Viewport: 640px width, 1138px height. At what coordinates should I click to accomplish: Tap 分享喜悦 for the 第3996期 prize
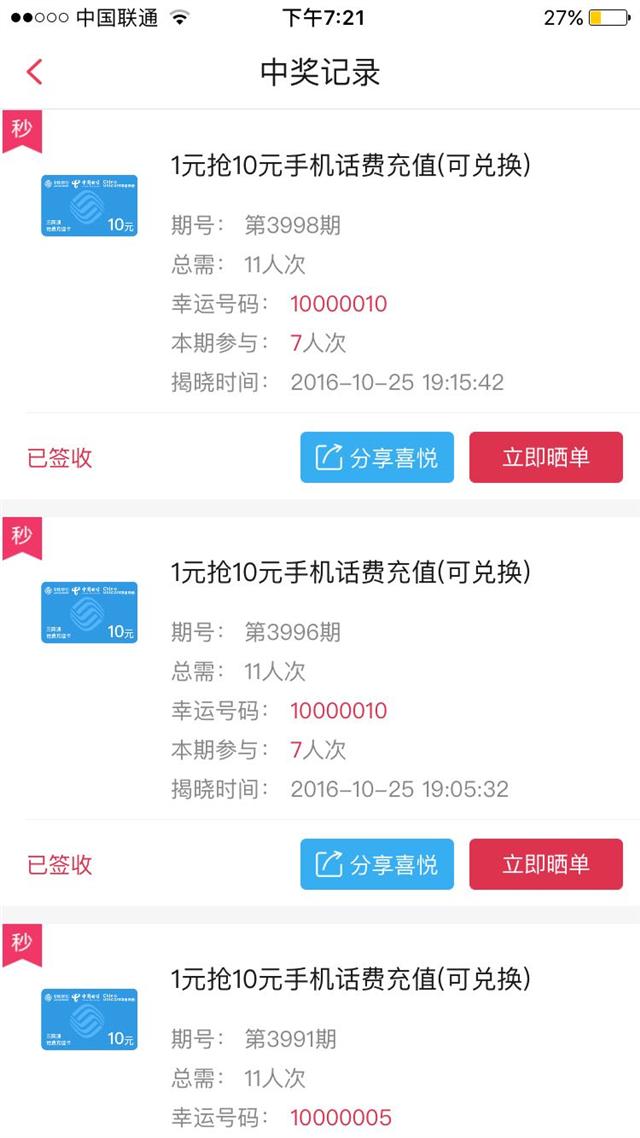tap(377, 864)
